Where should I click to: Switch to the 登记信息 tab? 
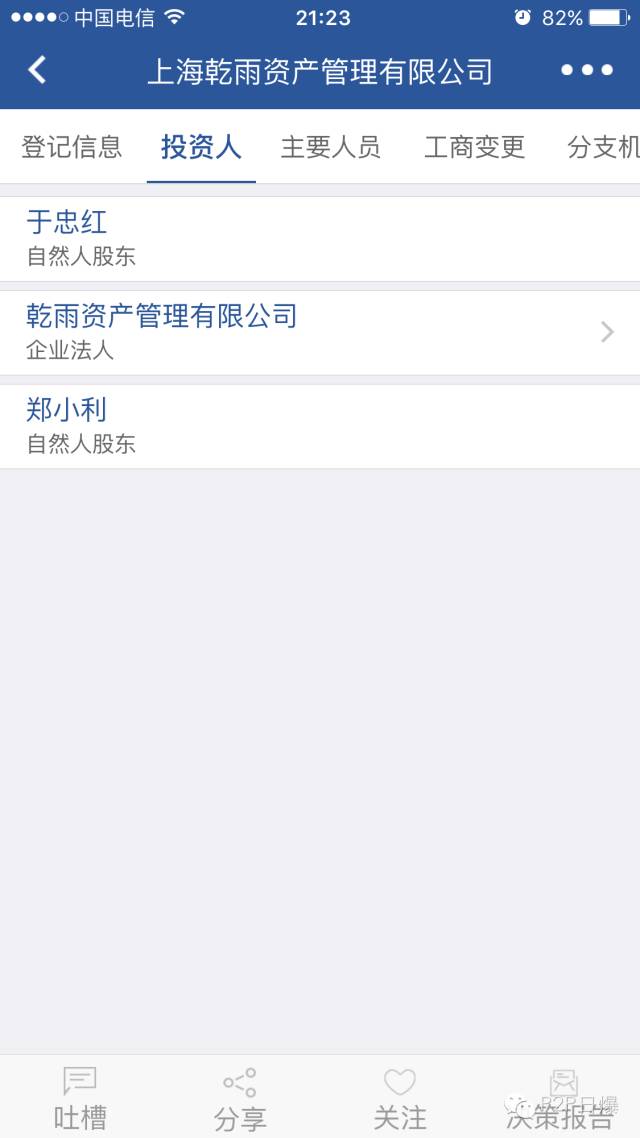72,147
